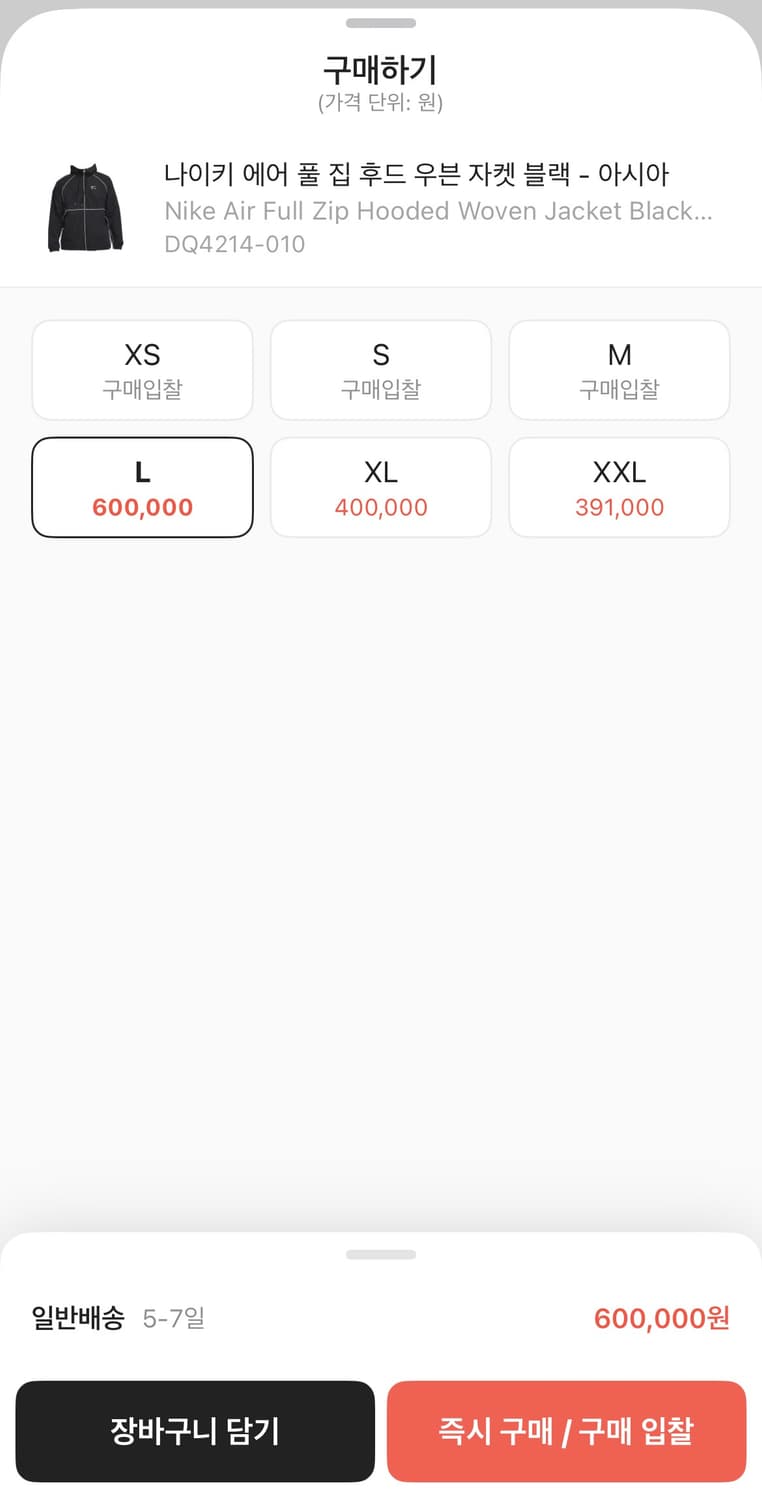Select the highlighted L size again

142,487
